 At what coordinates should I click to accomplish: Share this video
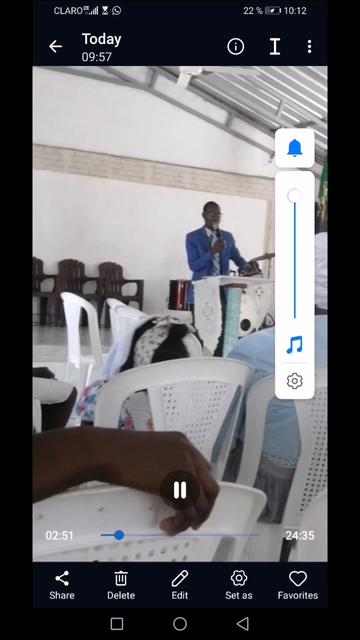click(62, 585)
